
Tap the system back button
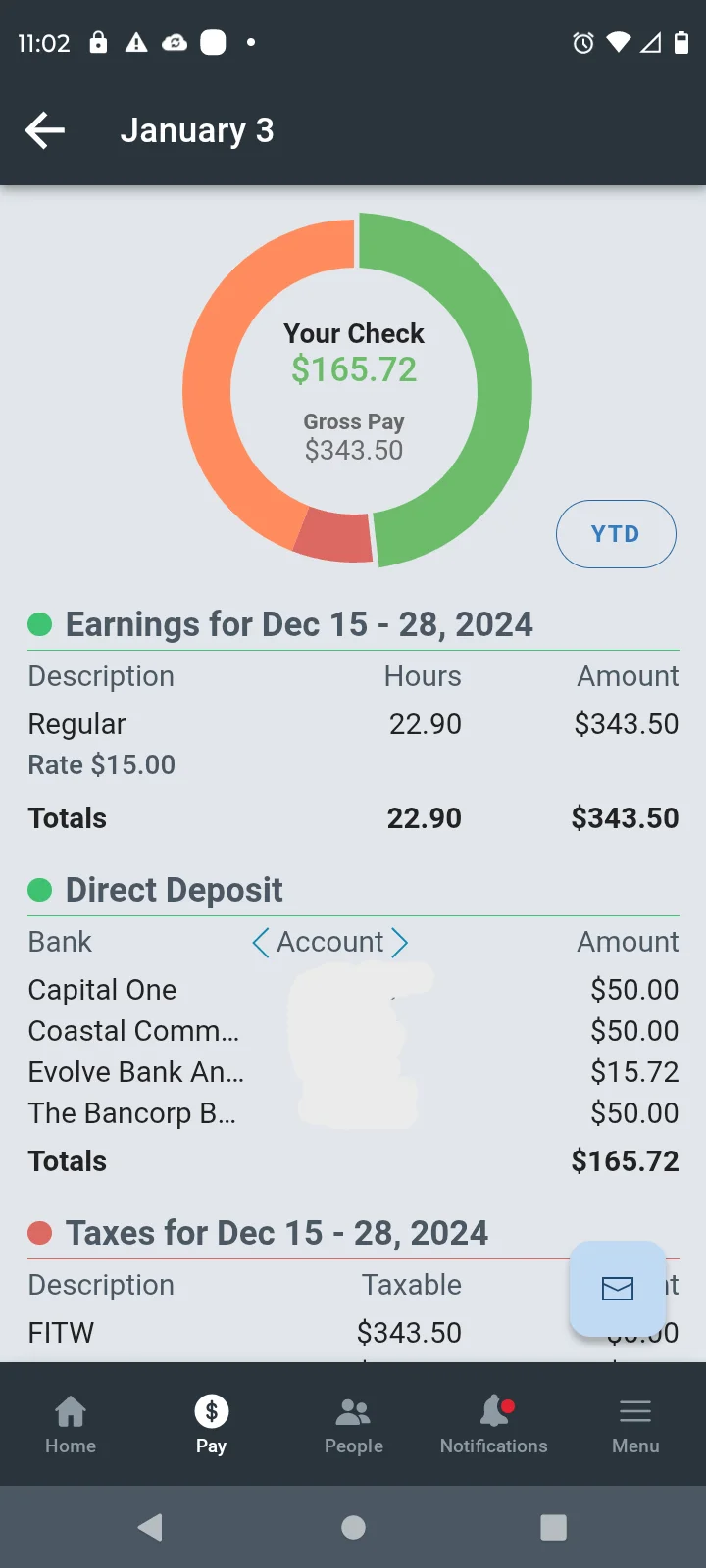tap(150, 1527)
